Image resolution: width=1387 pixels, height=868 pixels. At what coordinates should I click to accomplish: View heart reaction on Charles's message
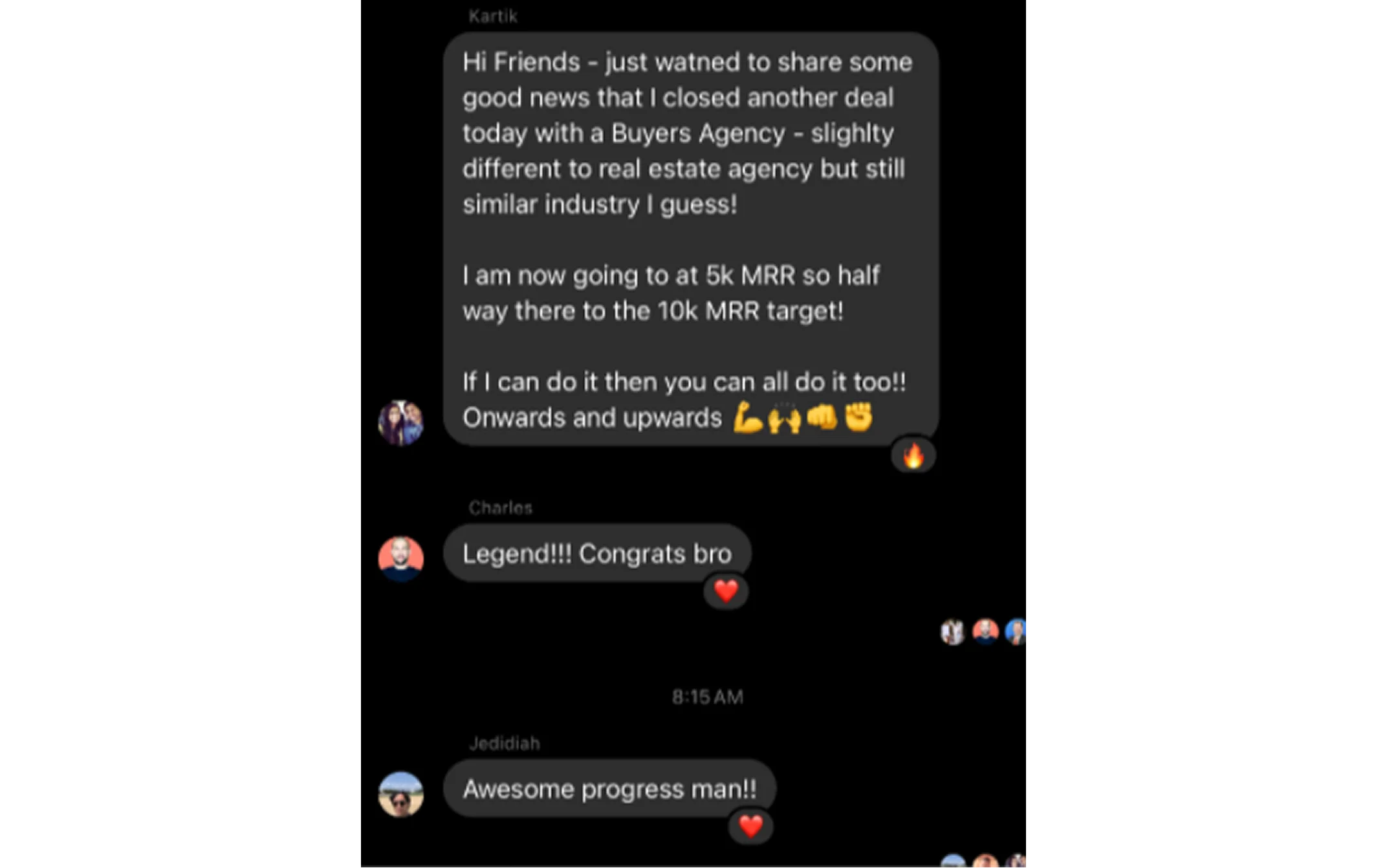(x=726, y=591)
